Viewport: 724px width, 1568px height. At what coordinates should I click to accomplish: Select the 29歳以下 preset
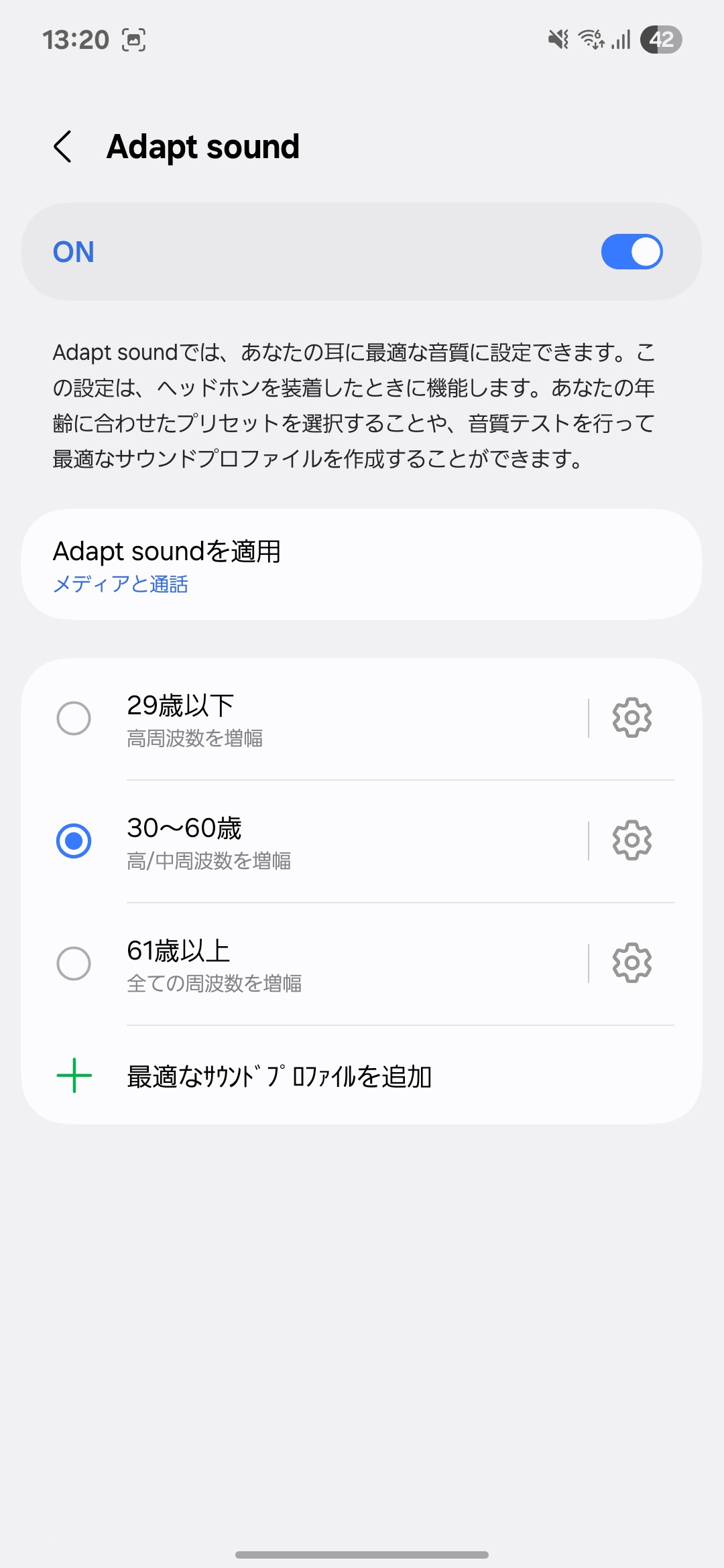[74, 718]
